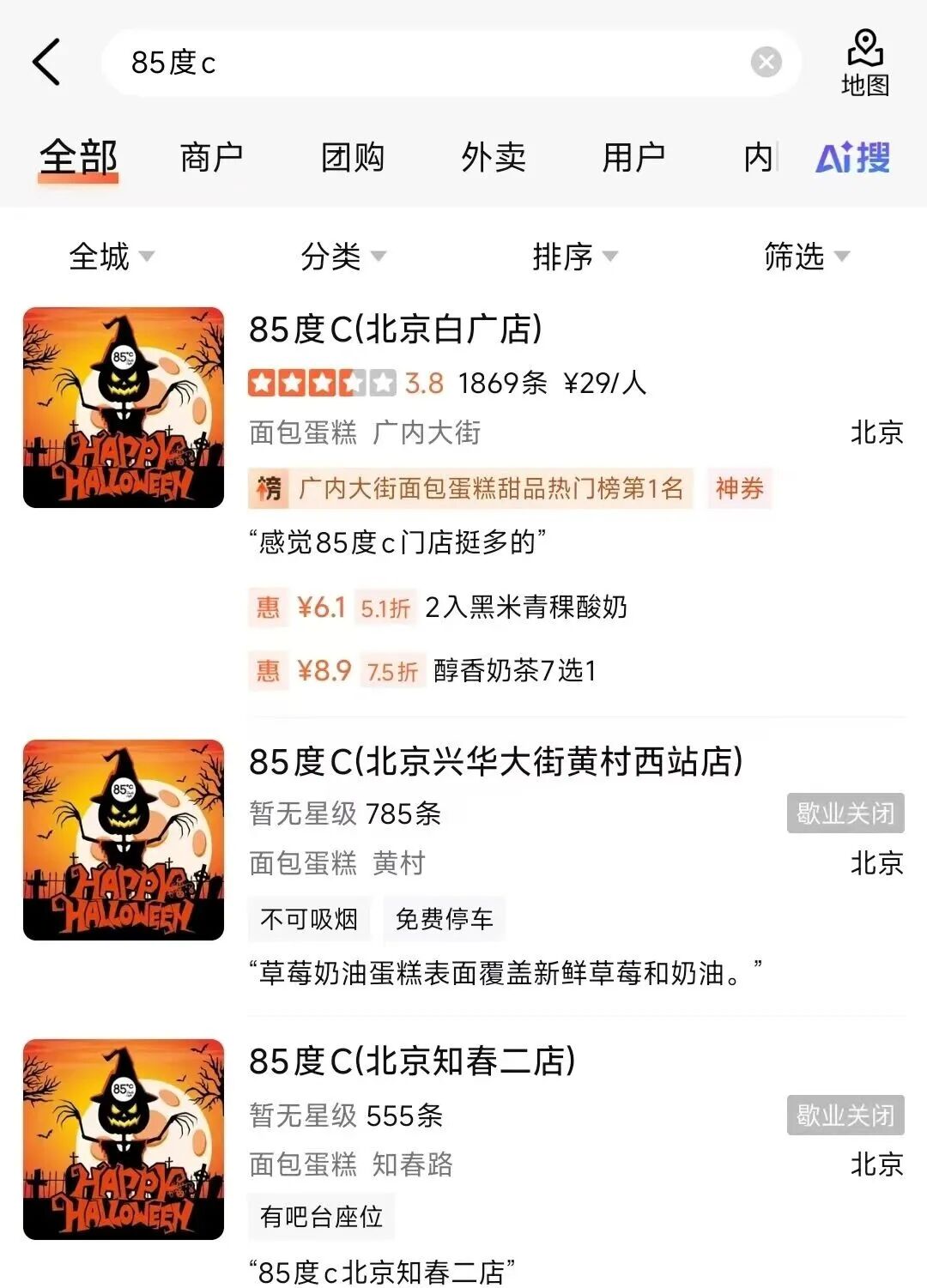Open the AI搜 search
The image size is (927, 1288).
coord(852,158)
